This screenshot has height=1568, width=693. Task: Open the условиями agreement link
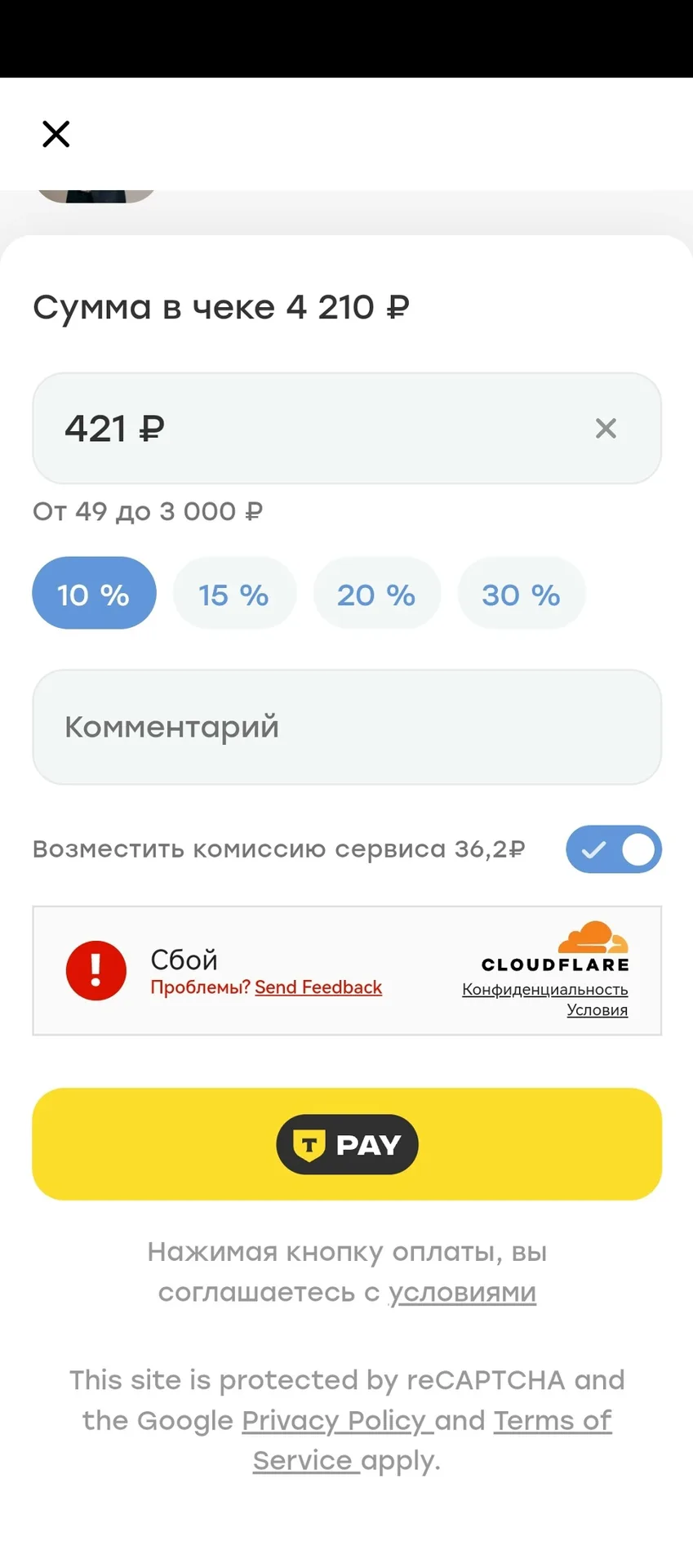pyautogui.click(x=462, y=1293)
